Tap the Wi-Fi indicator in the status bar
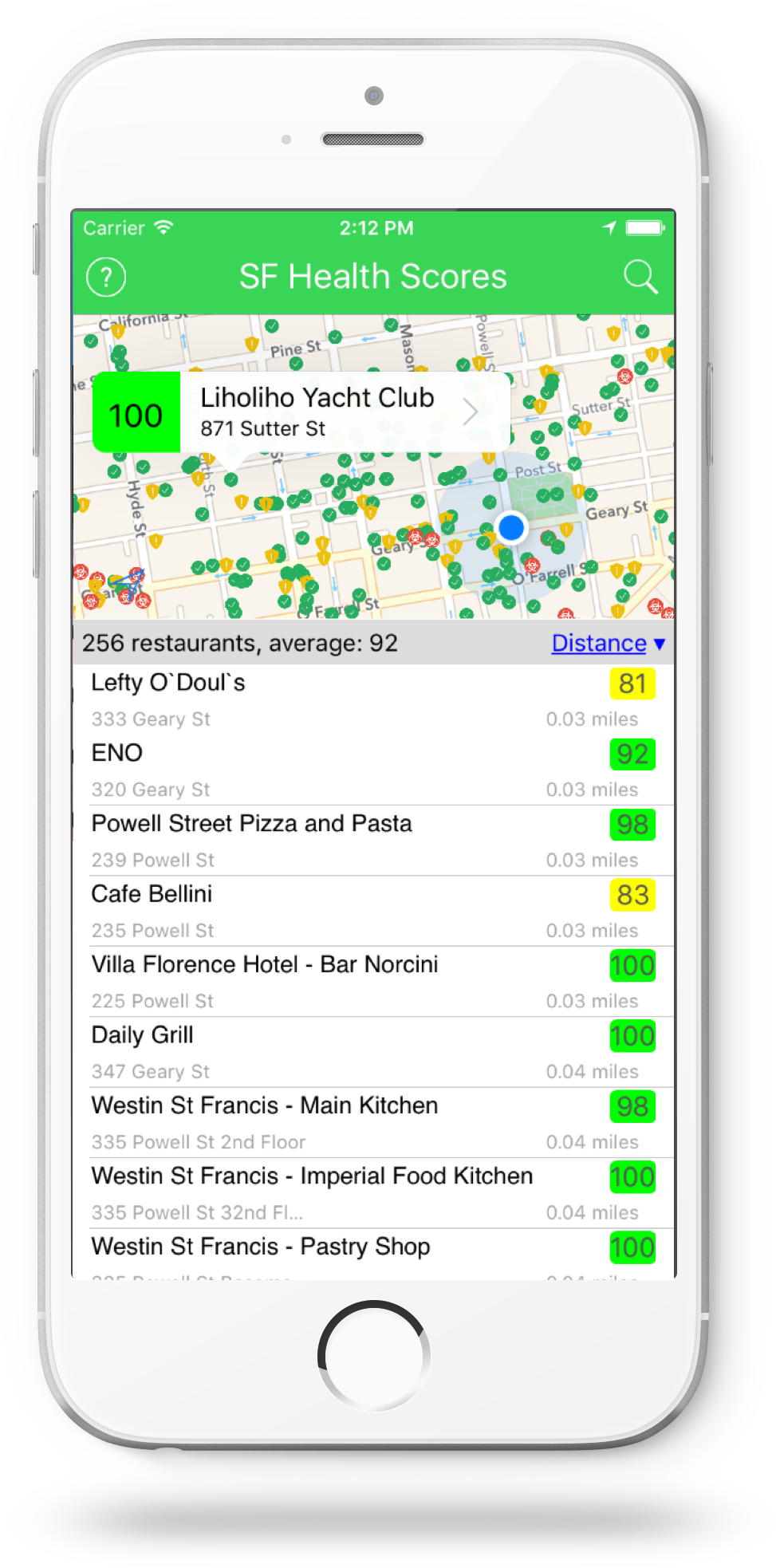Image resolution: width=776 pixels, height=1568 pixels. [164, 227]
